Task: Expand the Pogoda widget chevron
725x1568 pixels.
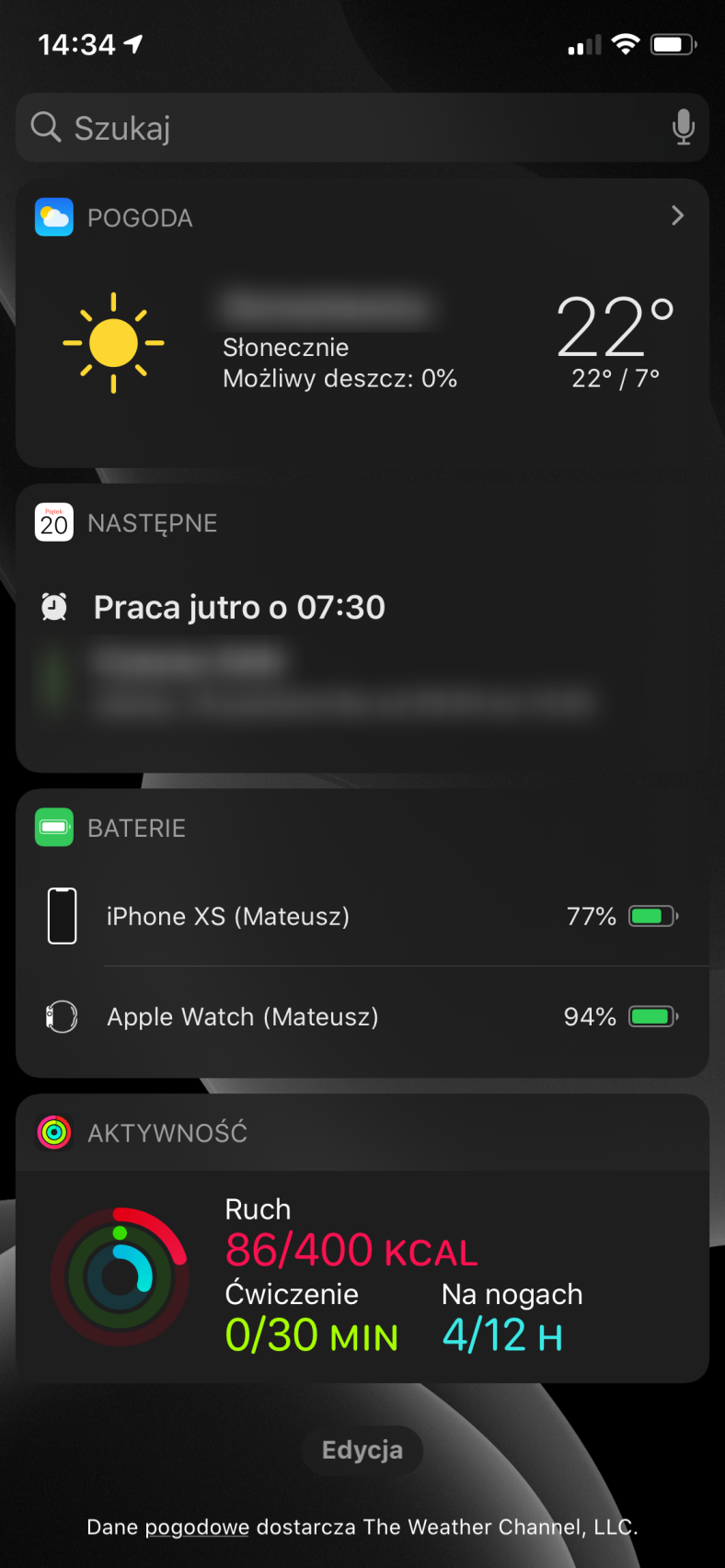Action: (678, 216)
